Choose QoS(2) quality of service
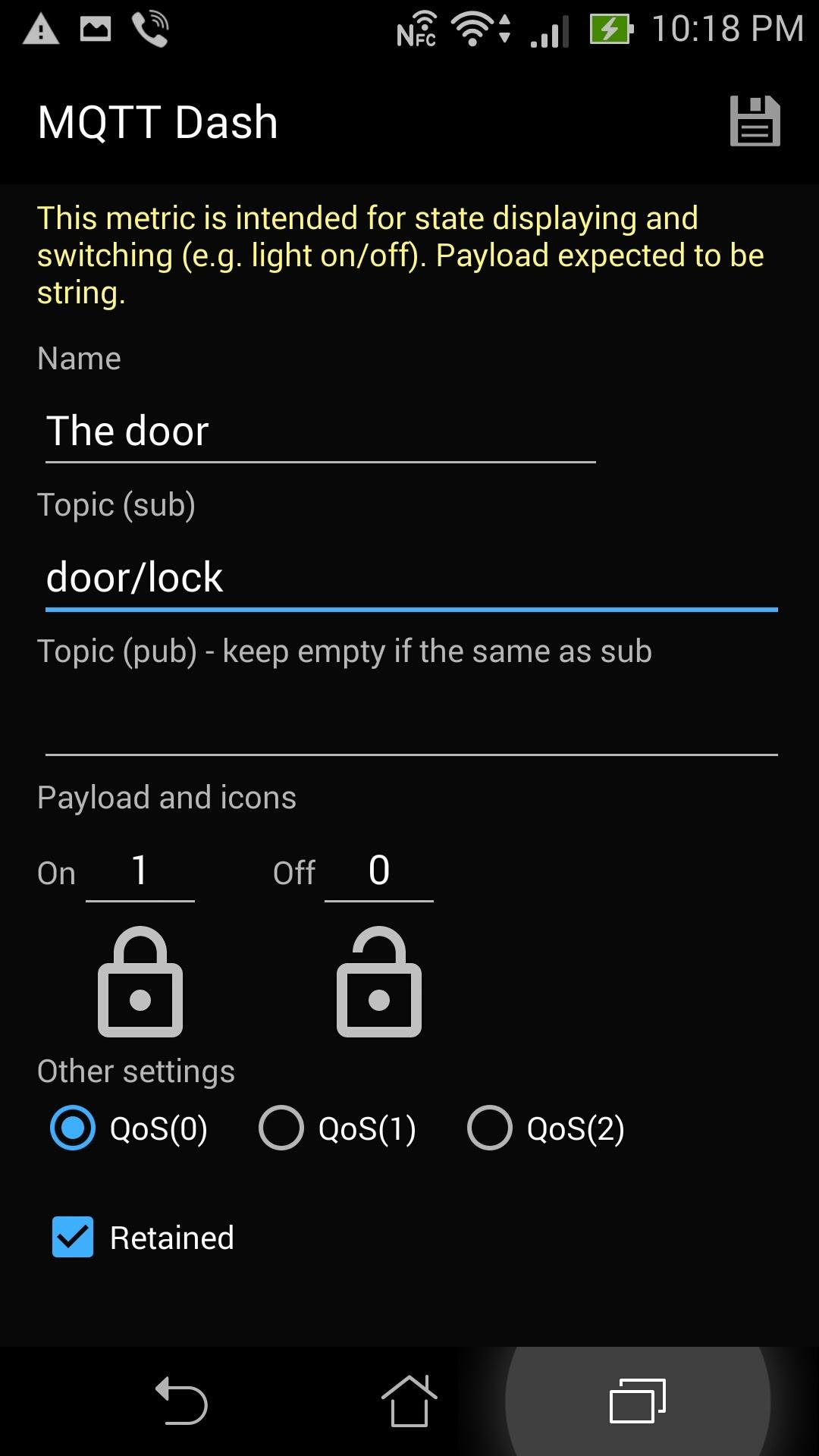This screenshot has height=1456, width=819. (546, 1128)
